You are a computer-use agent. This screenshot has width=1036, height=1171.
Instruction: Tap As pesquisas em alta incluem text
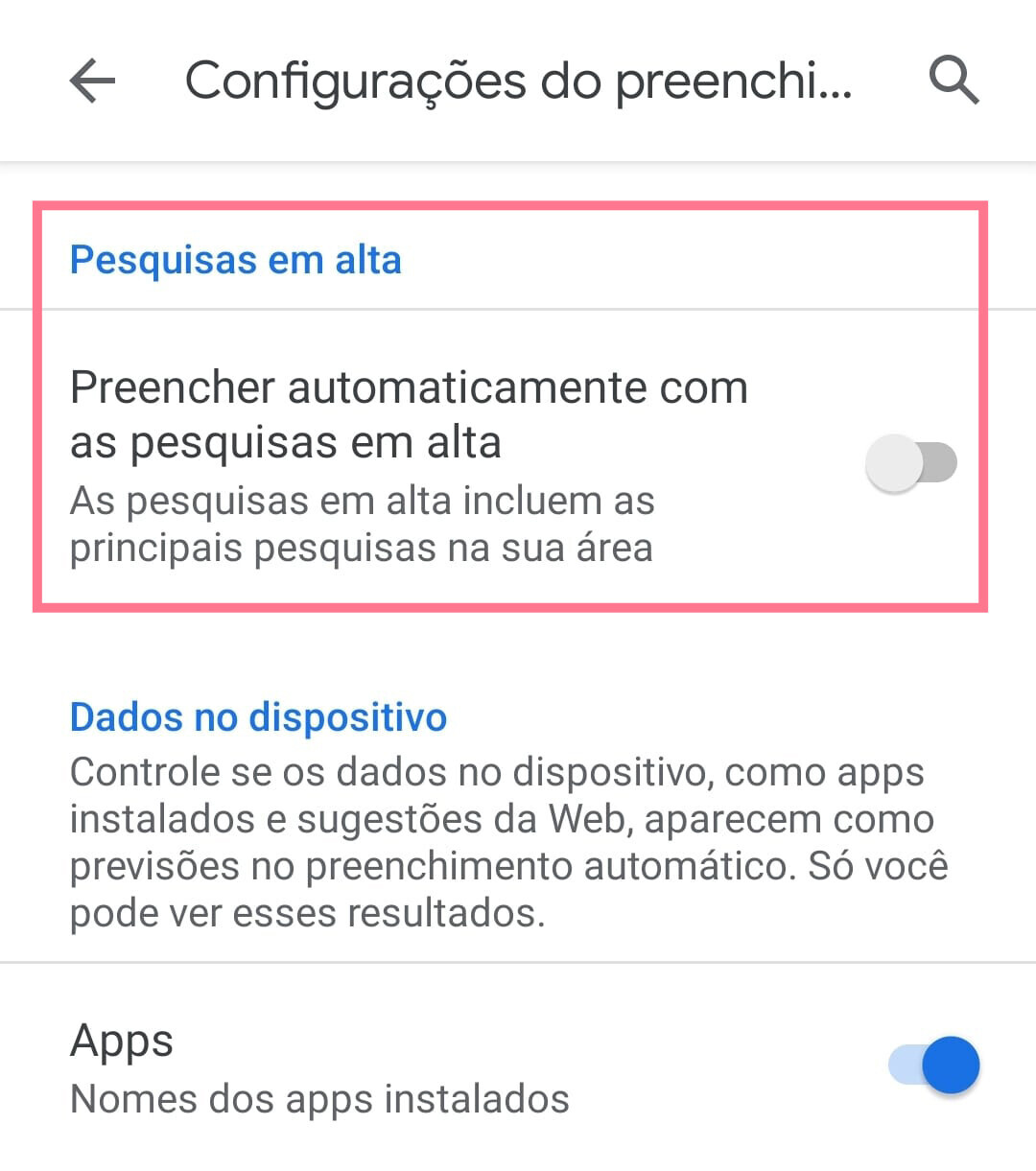[362, 500]
